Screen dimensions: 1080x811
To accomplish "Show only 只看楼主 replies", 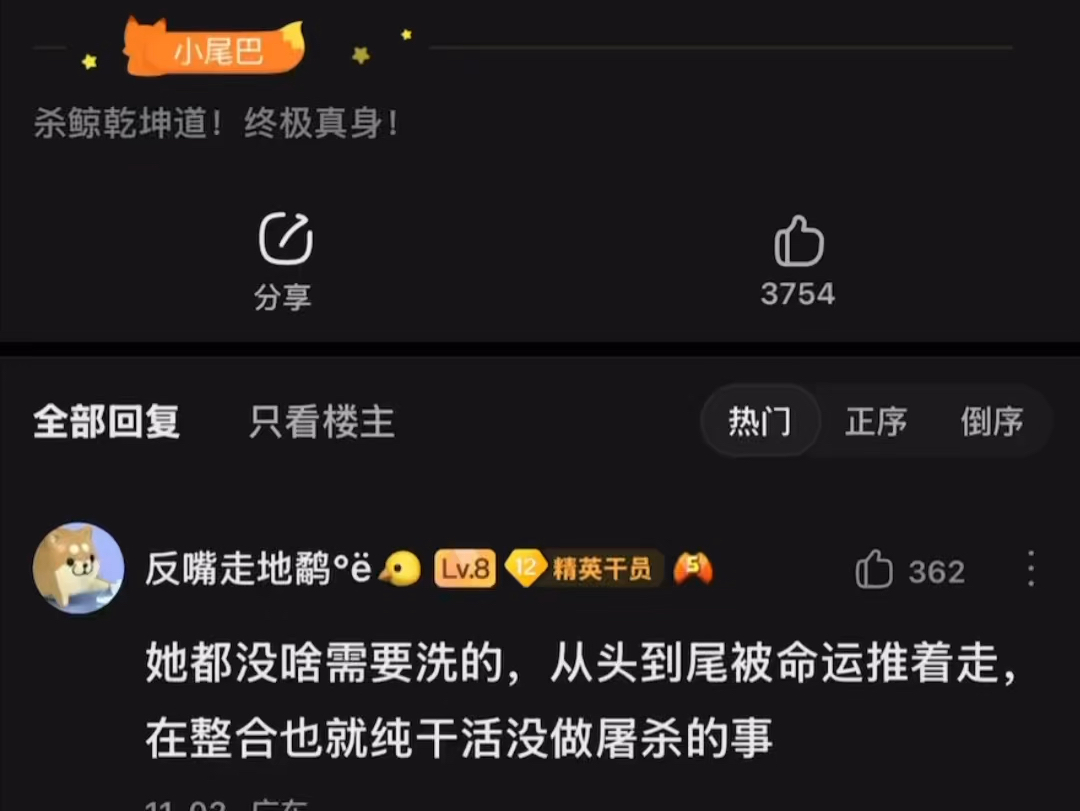I will pos(322,423).
